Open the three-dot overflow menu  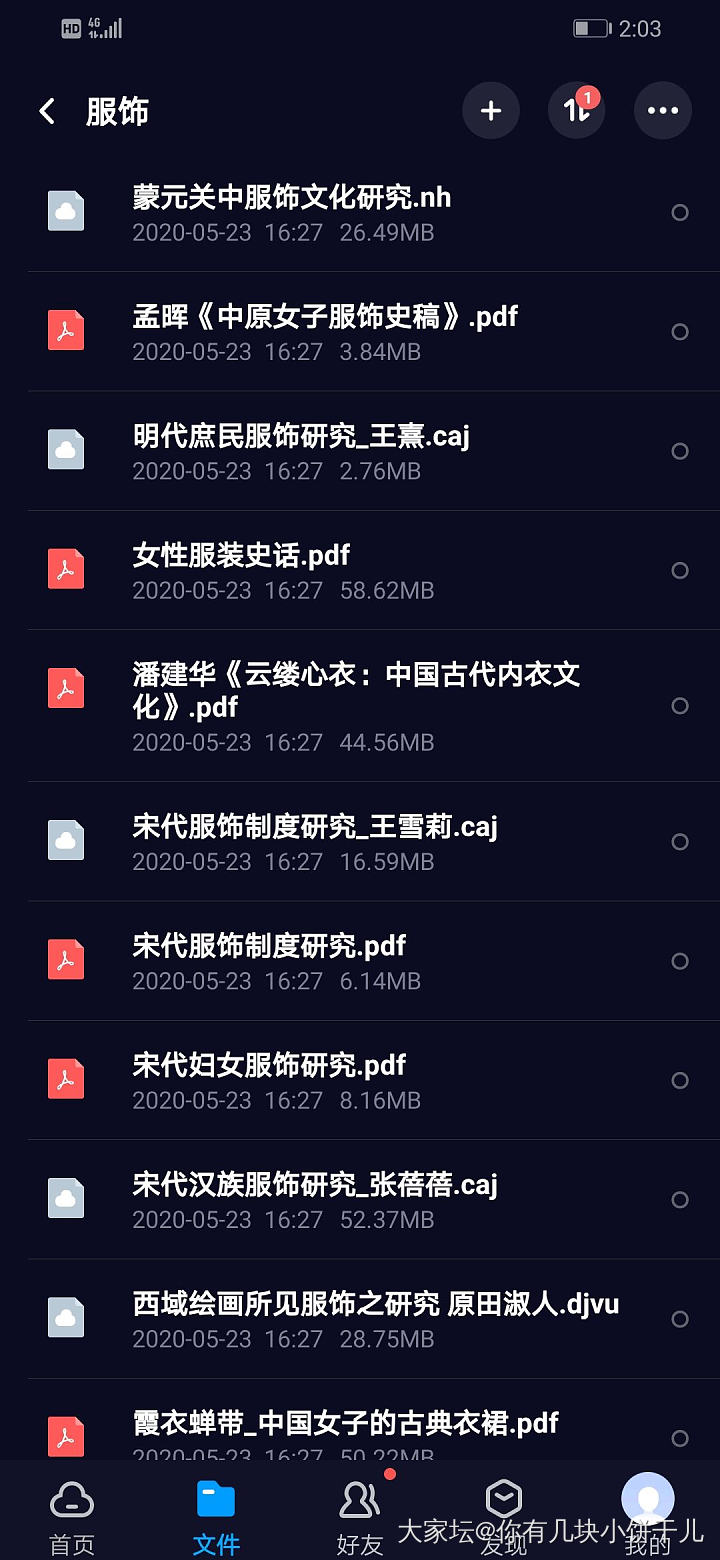pos(663,111)
